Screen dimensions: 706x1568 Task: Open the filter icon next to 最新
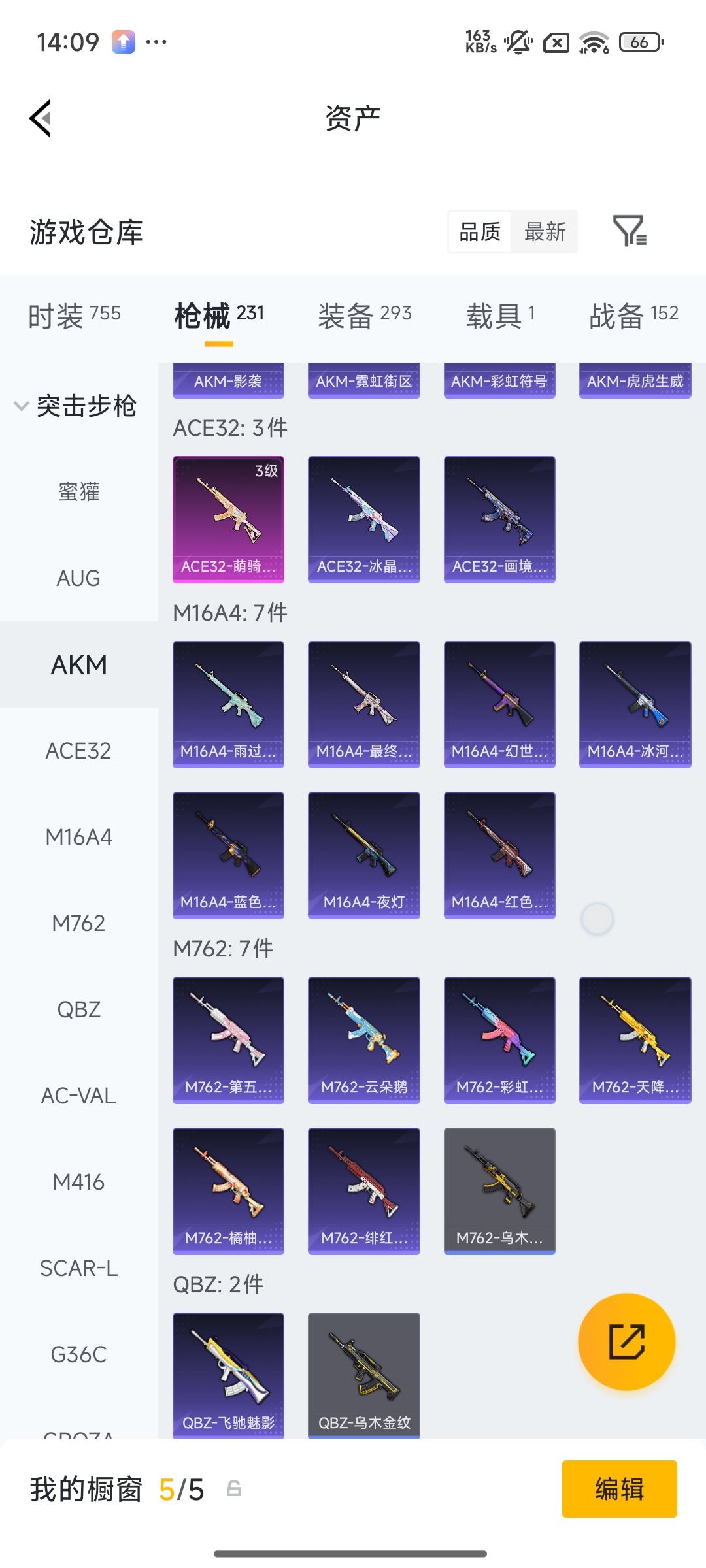point(630,231)
